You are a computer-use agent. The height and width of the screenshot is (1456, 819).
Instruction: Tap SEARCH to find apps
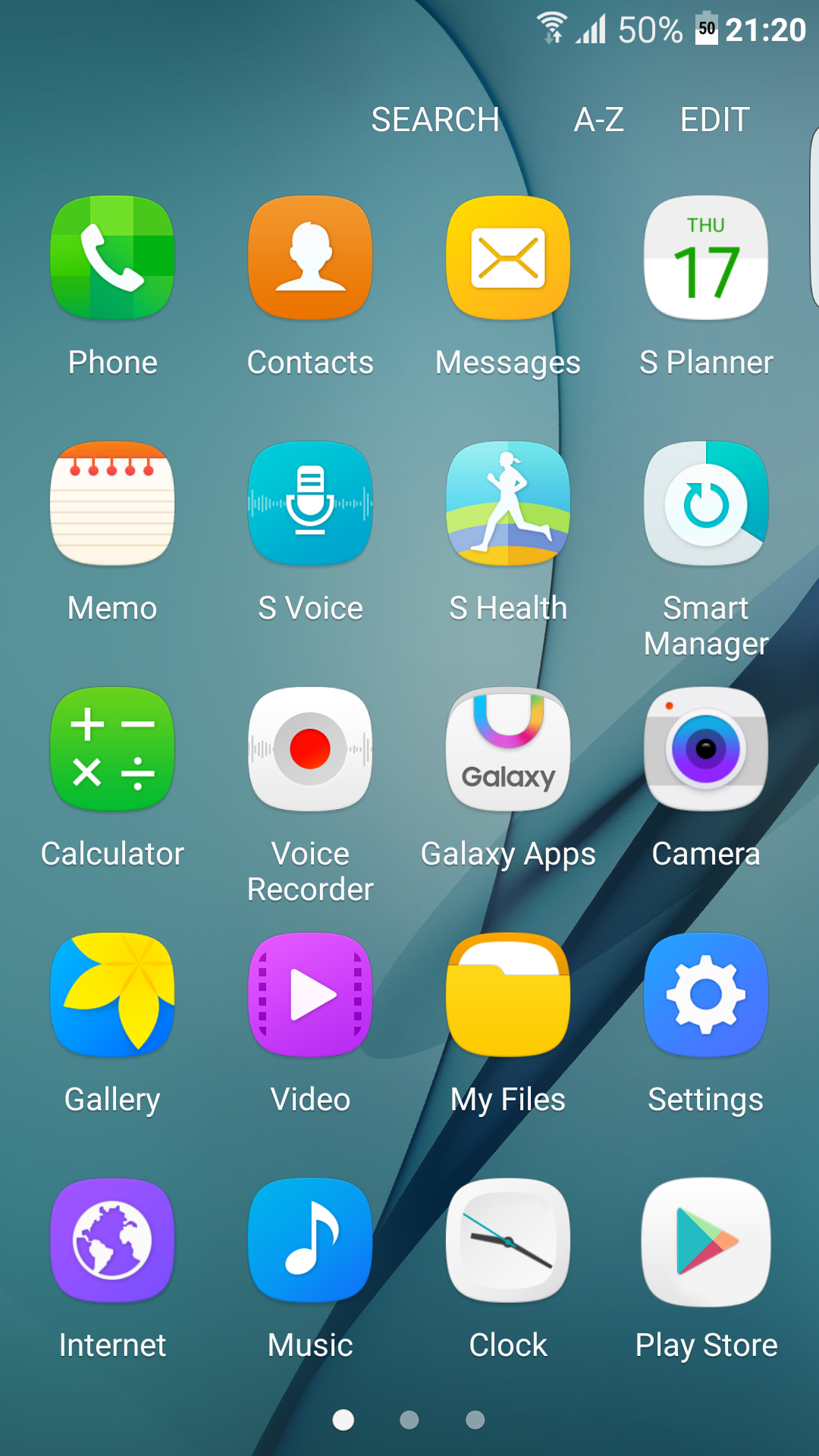click(435, 120)
